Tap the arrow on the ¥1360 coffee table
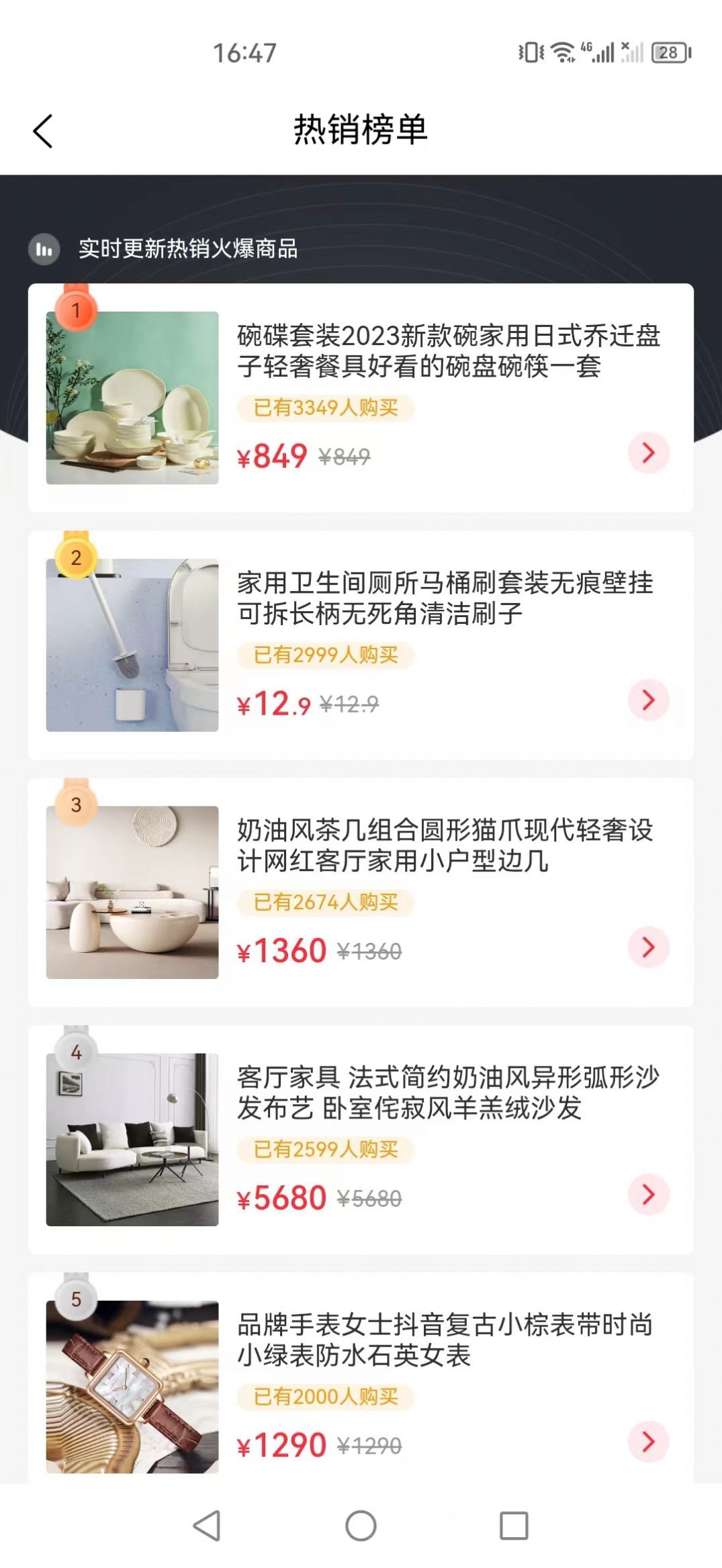 click(648, 948)
